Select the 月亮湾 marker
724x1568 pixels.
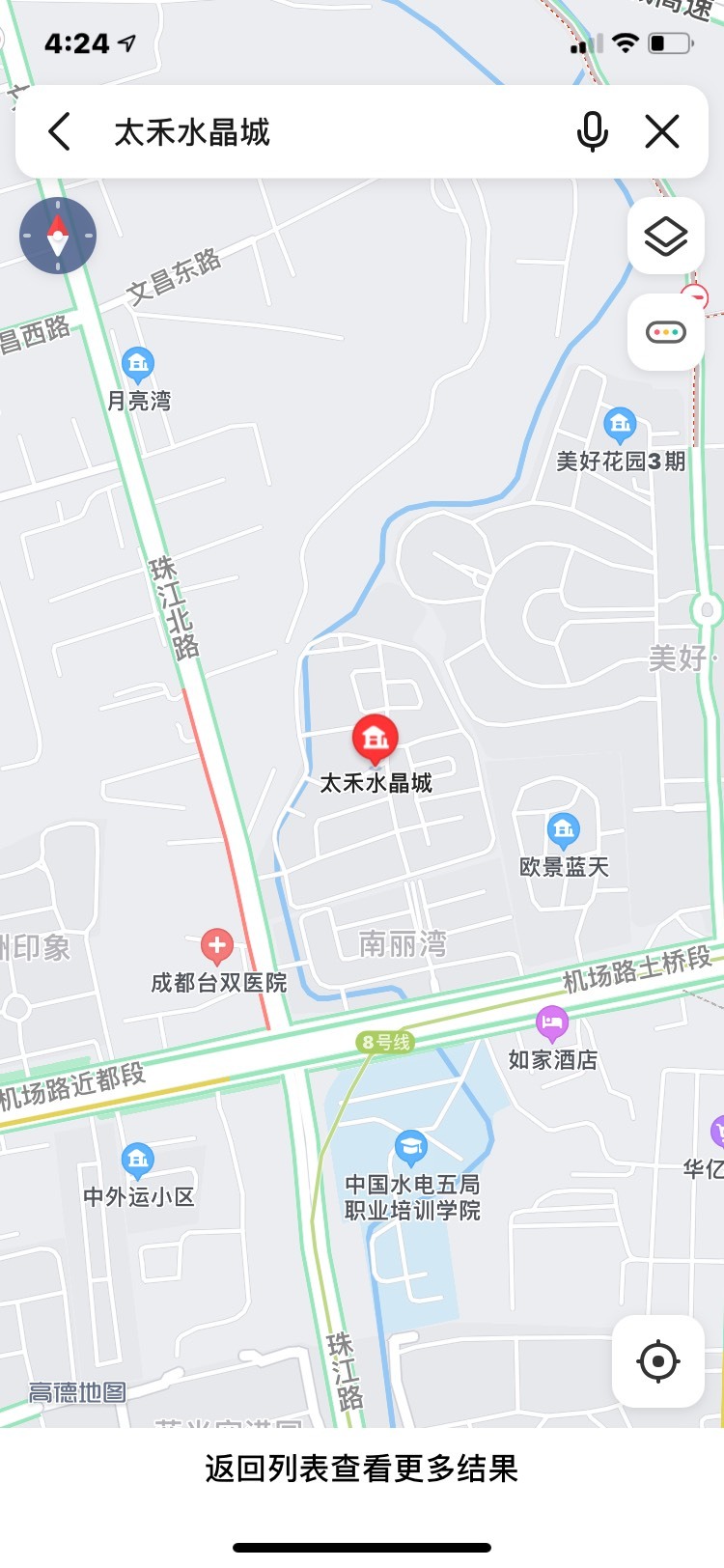click(x=138, y=364)
